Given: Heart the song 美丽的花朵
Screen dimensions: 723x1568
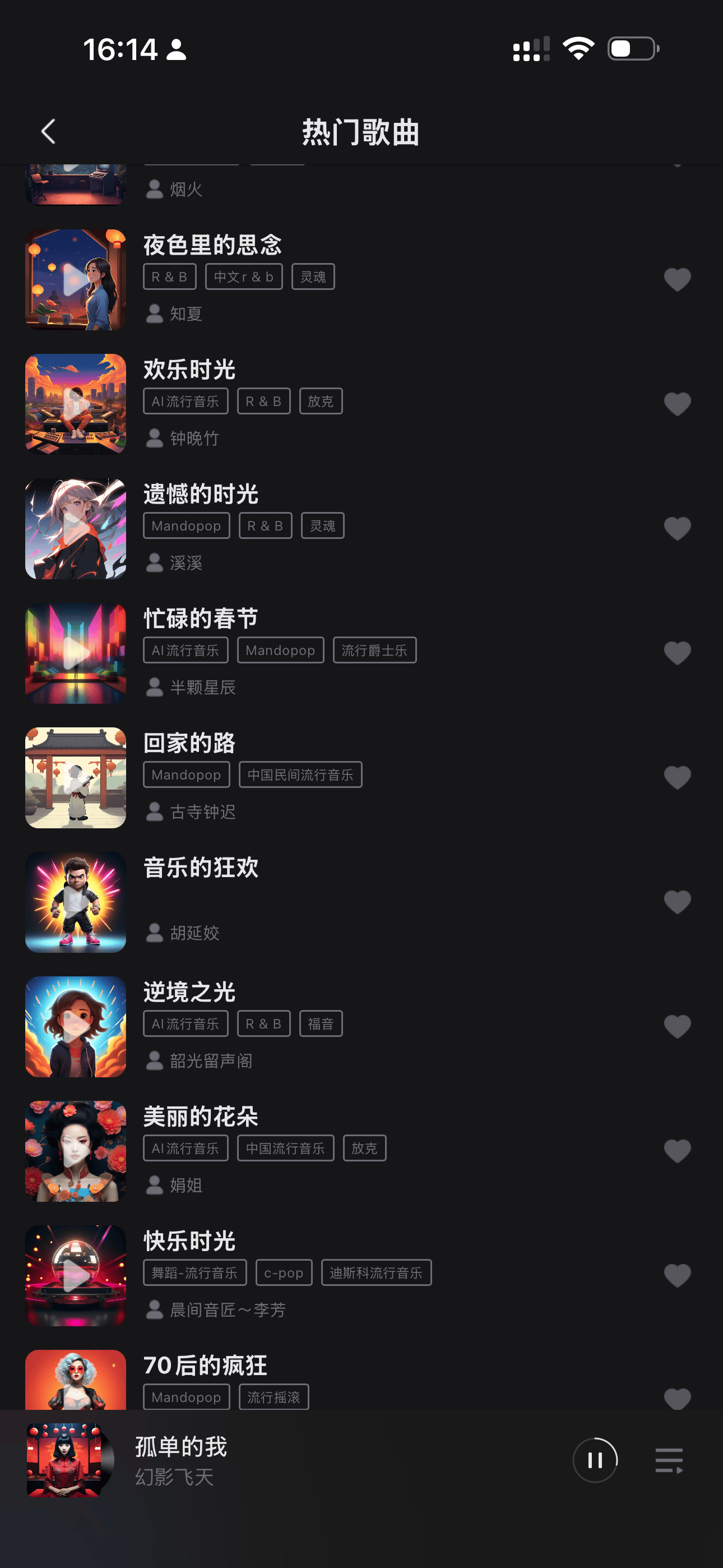Looking at the screenshot, I should point(676,1151).
